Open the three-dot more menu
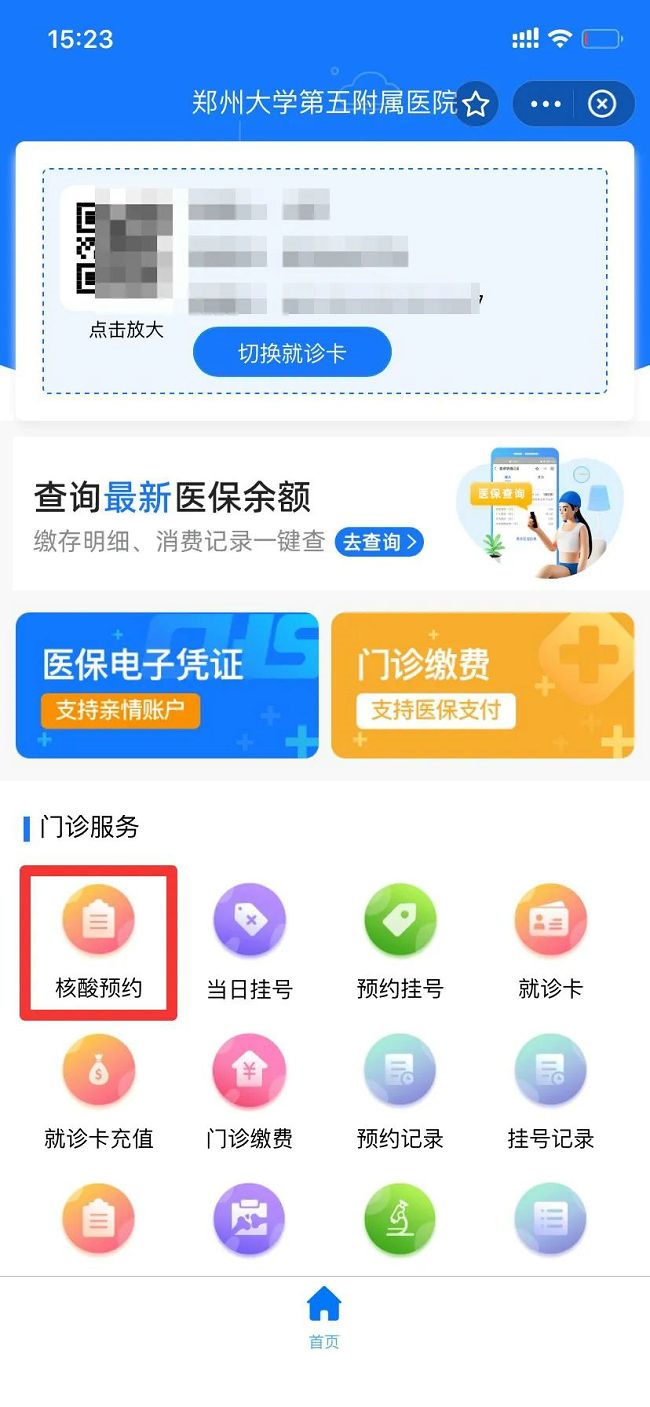Screen dimensions: 650x1407 pos(547,104)
